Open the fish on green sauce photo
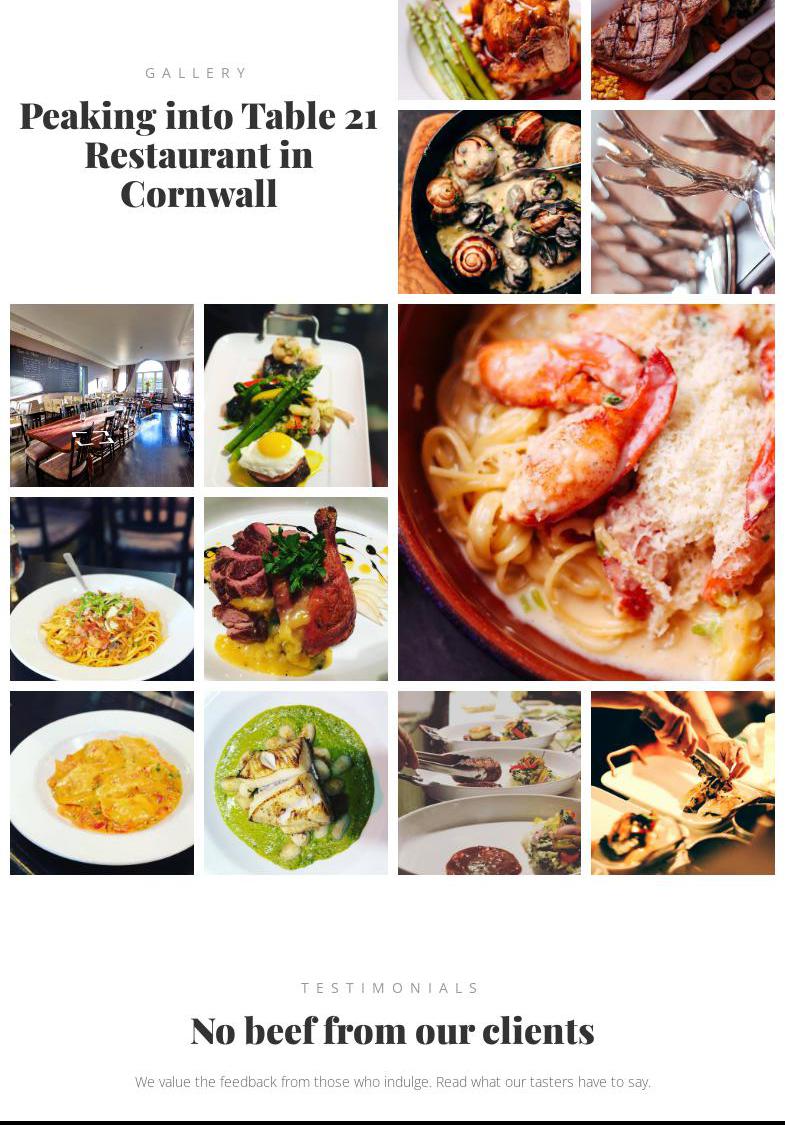 295,782
